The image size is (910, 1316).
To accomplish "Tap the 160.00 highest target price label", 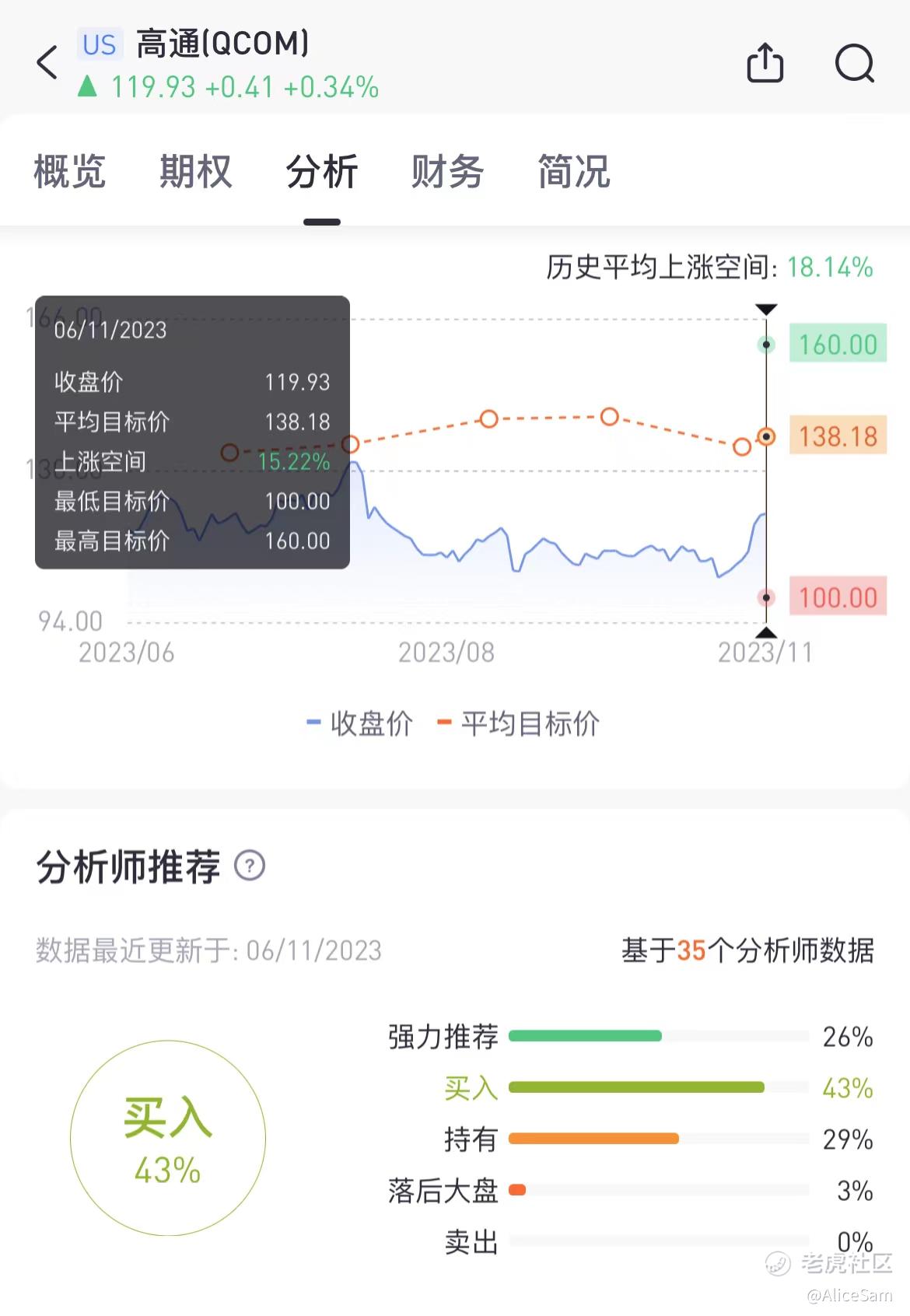I will [x=837, y=345].
